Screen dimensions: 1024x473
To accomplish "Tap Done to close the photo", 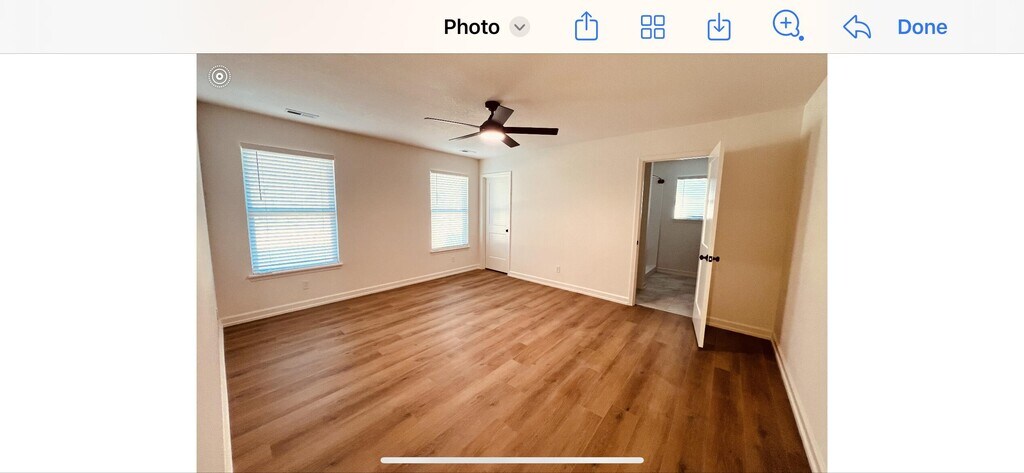I will point(922,27).
